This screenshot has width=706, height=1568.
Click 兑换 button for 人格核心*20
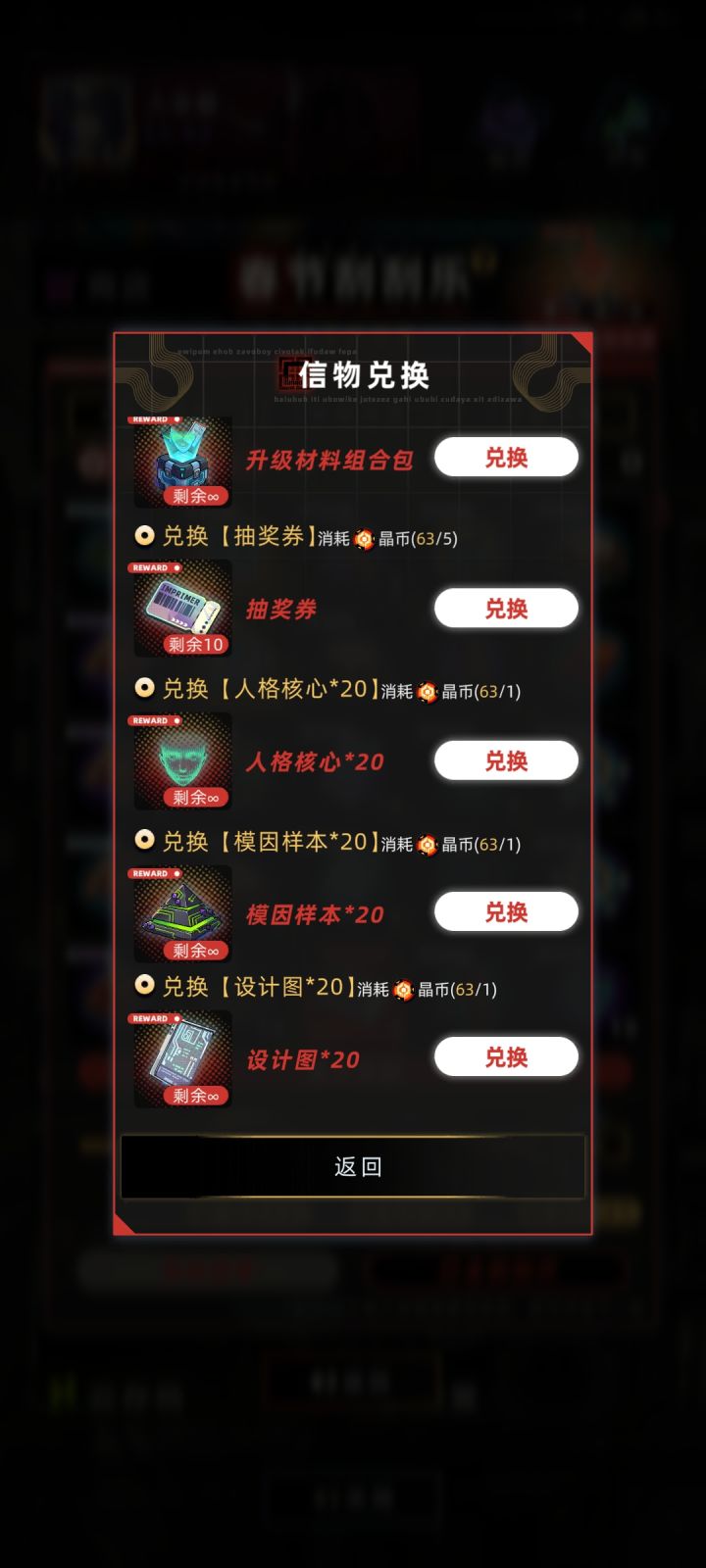[505, 759]
